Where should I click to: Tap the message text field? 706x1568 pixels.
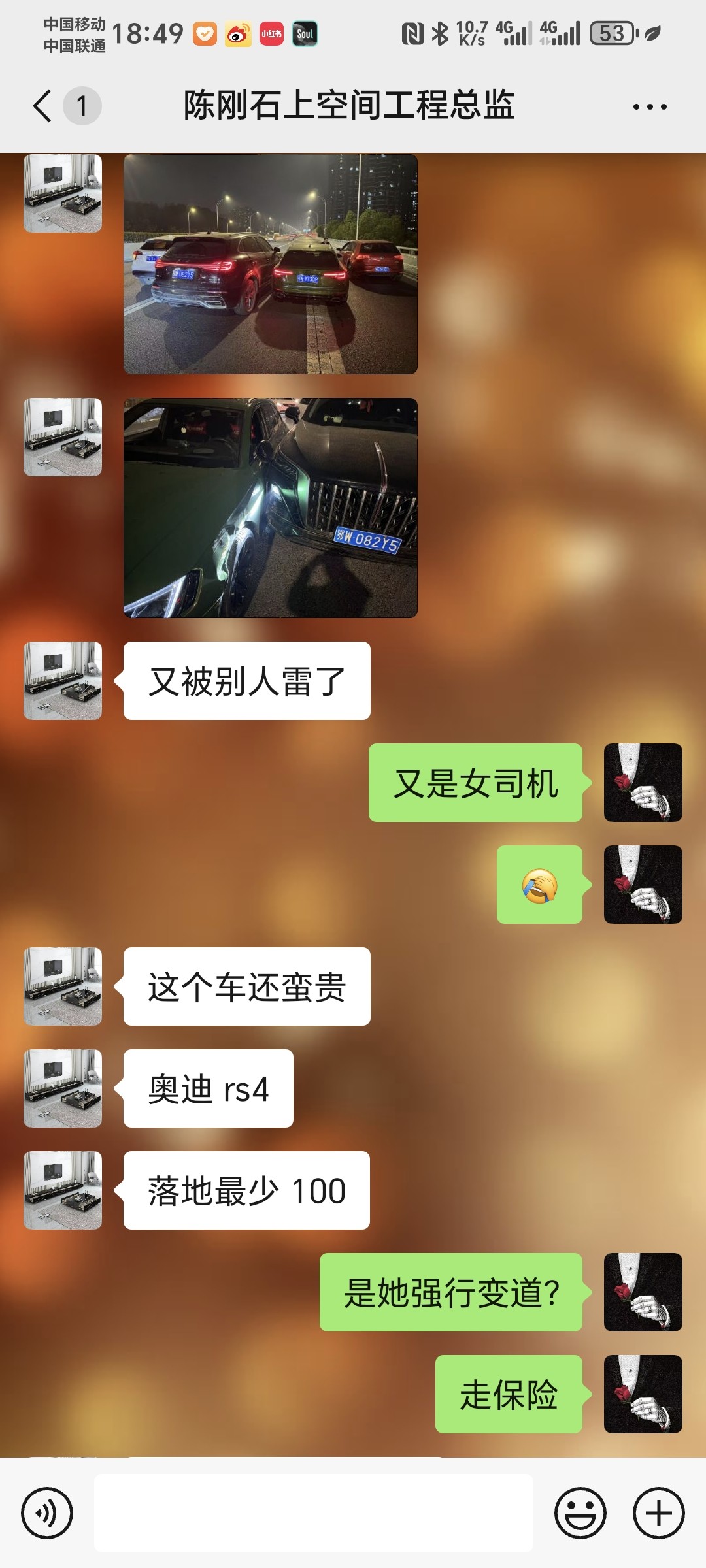(314, 1512)
